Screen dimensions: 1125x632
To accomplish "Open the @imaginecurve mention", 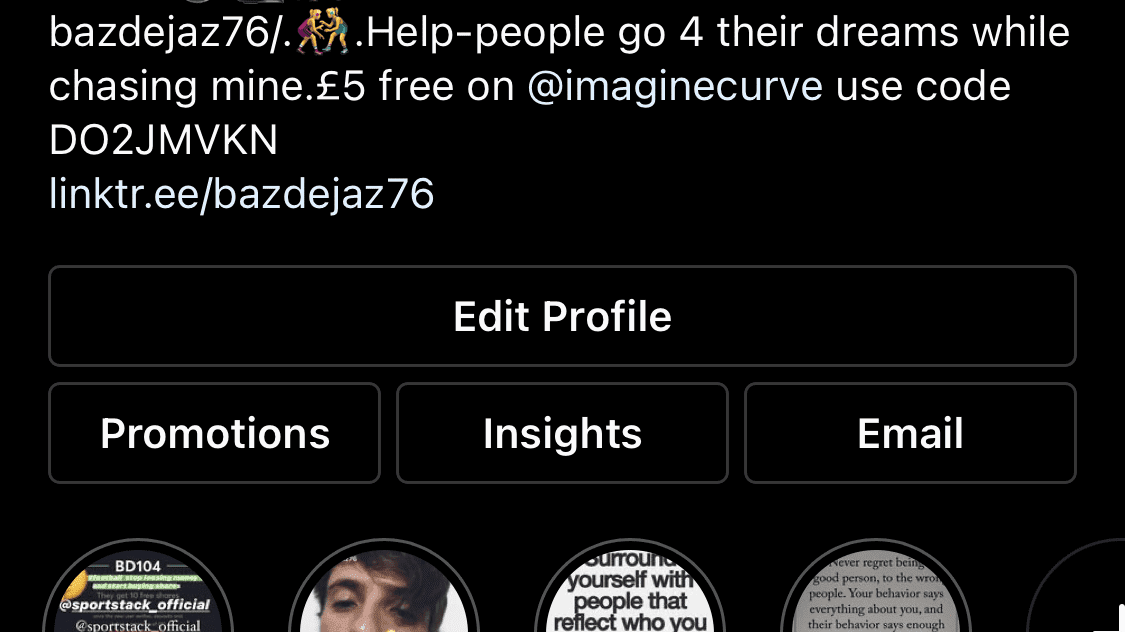I will 675,87.
